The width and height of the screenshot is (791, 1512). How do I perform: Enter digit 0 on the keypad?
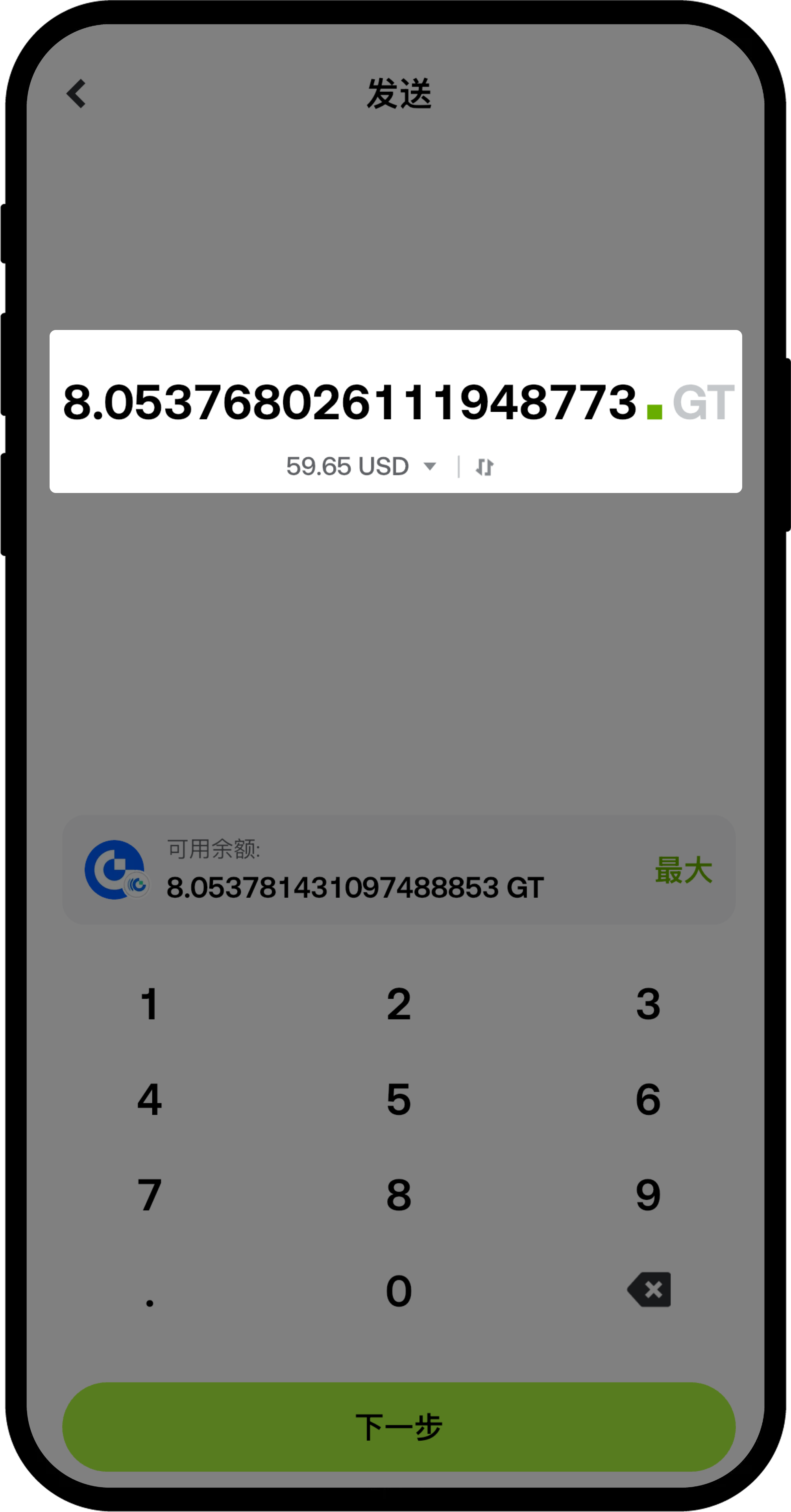(399, 1291)
